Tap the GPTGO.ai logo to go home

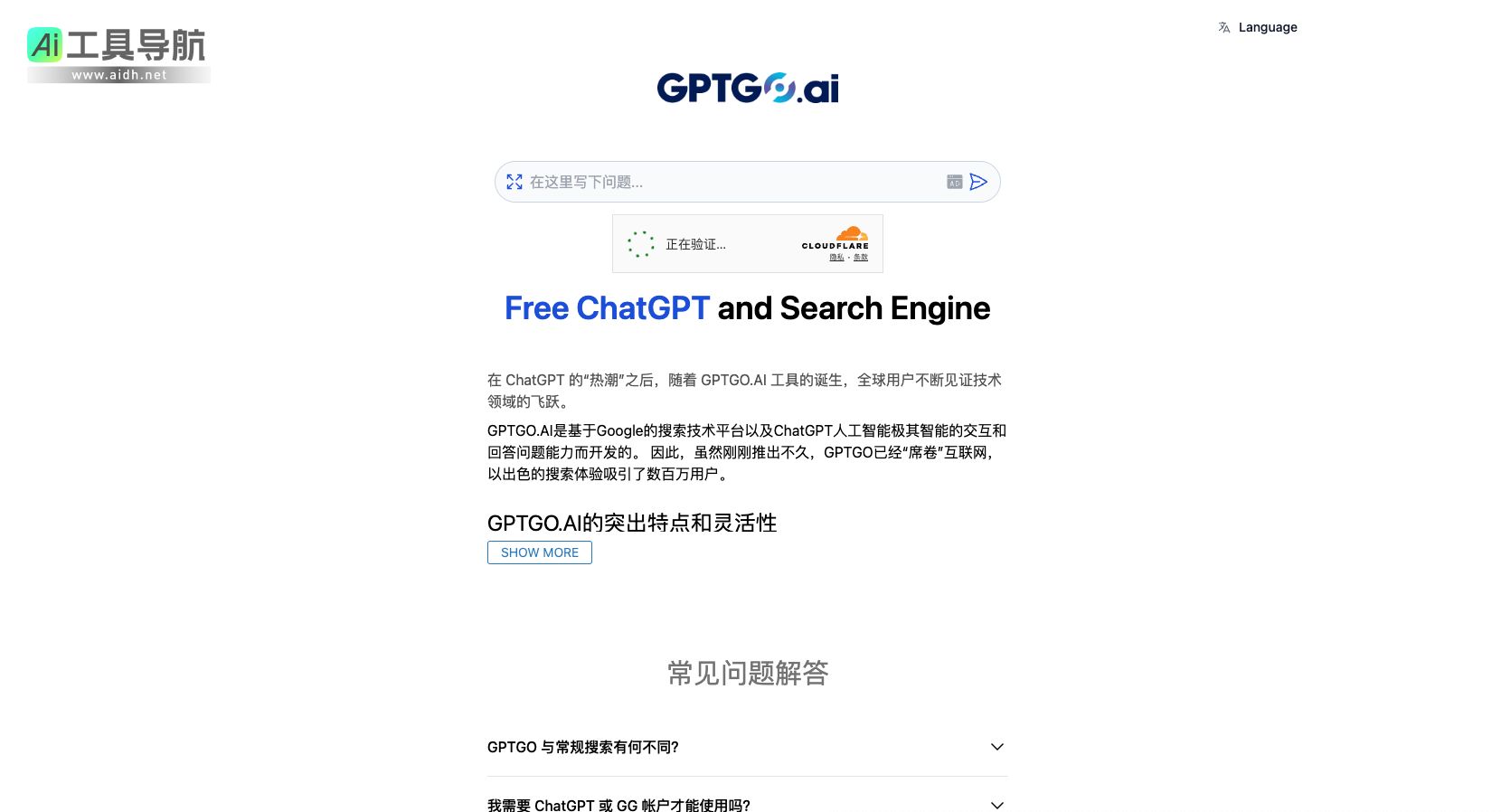748,89
